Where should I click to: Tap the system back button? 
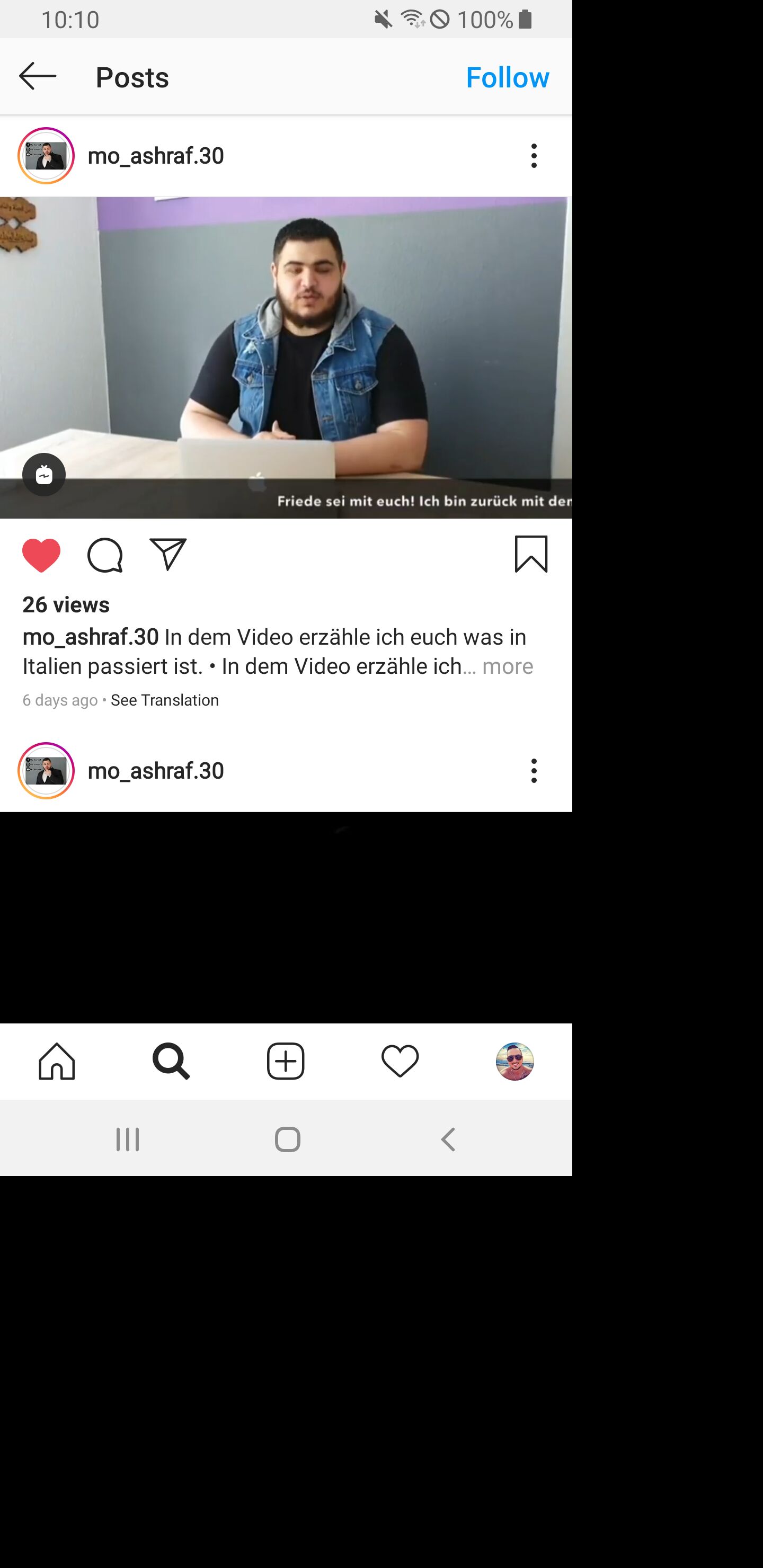tap(448, 1139)
